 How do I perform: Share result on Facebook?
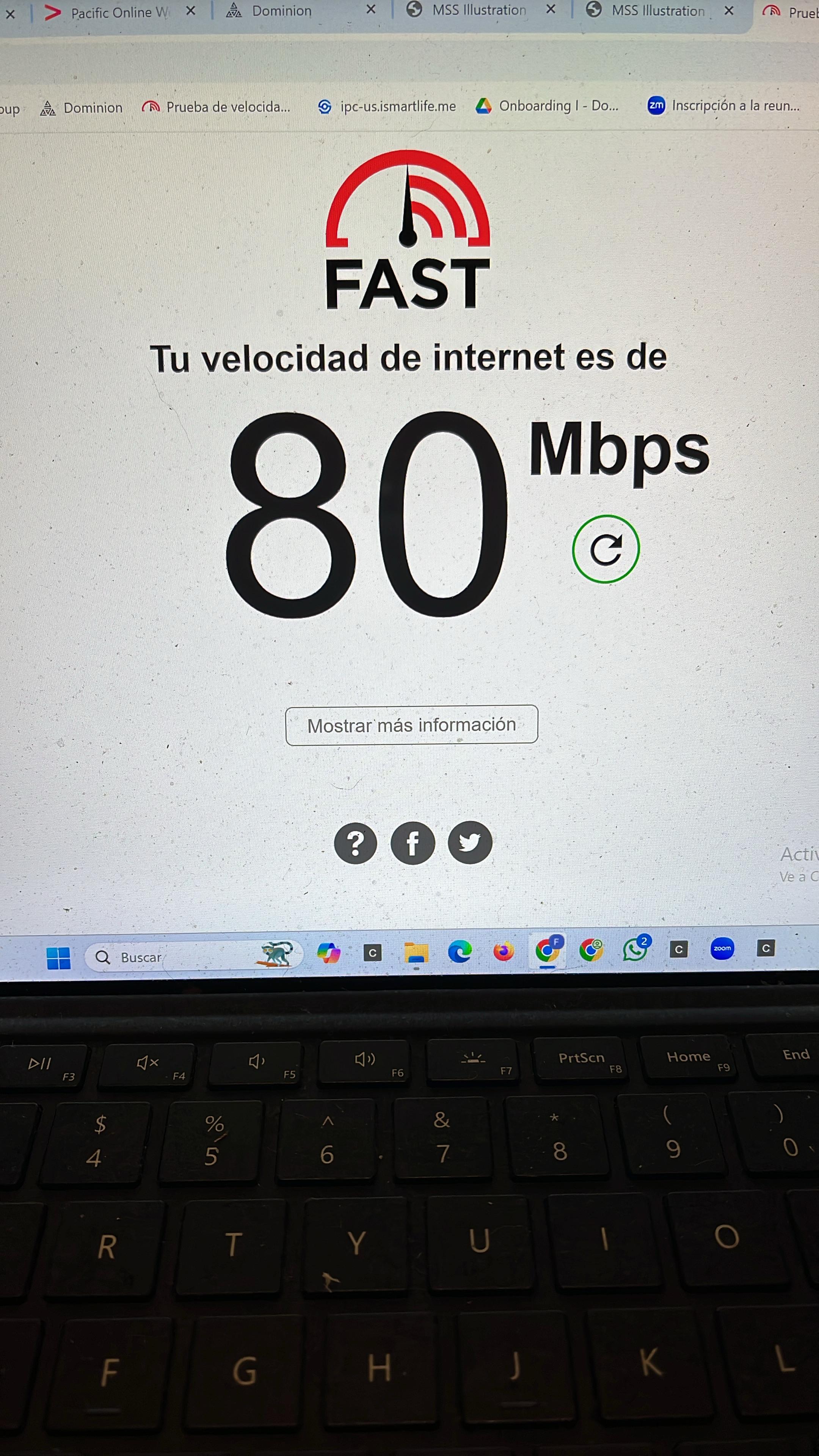pos(413,843)
